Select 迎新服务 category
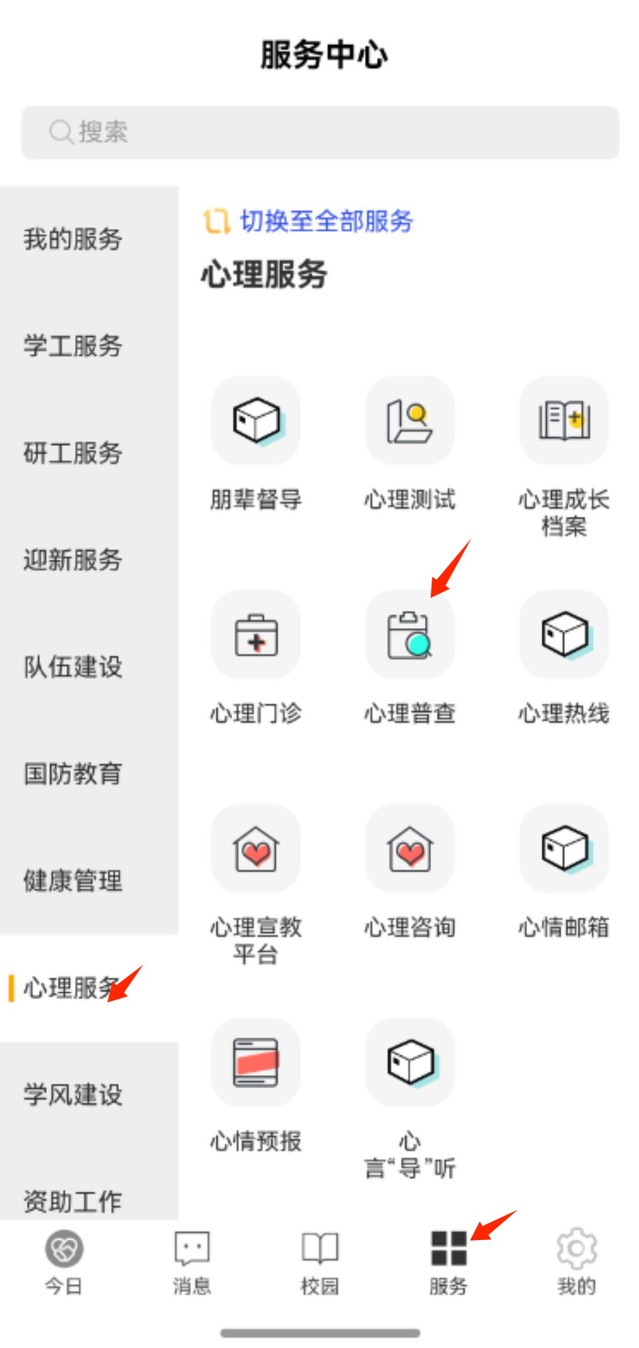639x1348 pixels. coord(73,560)
